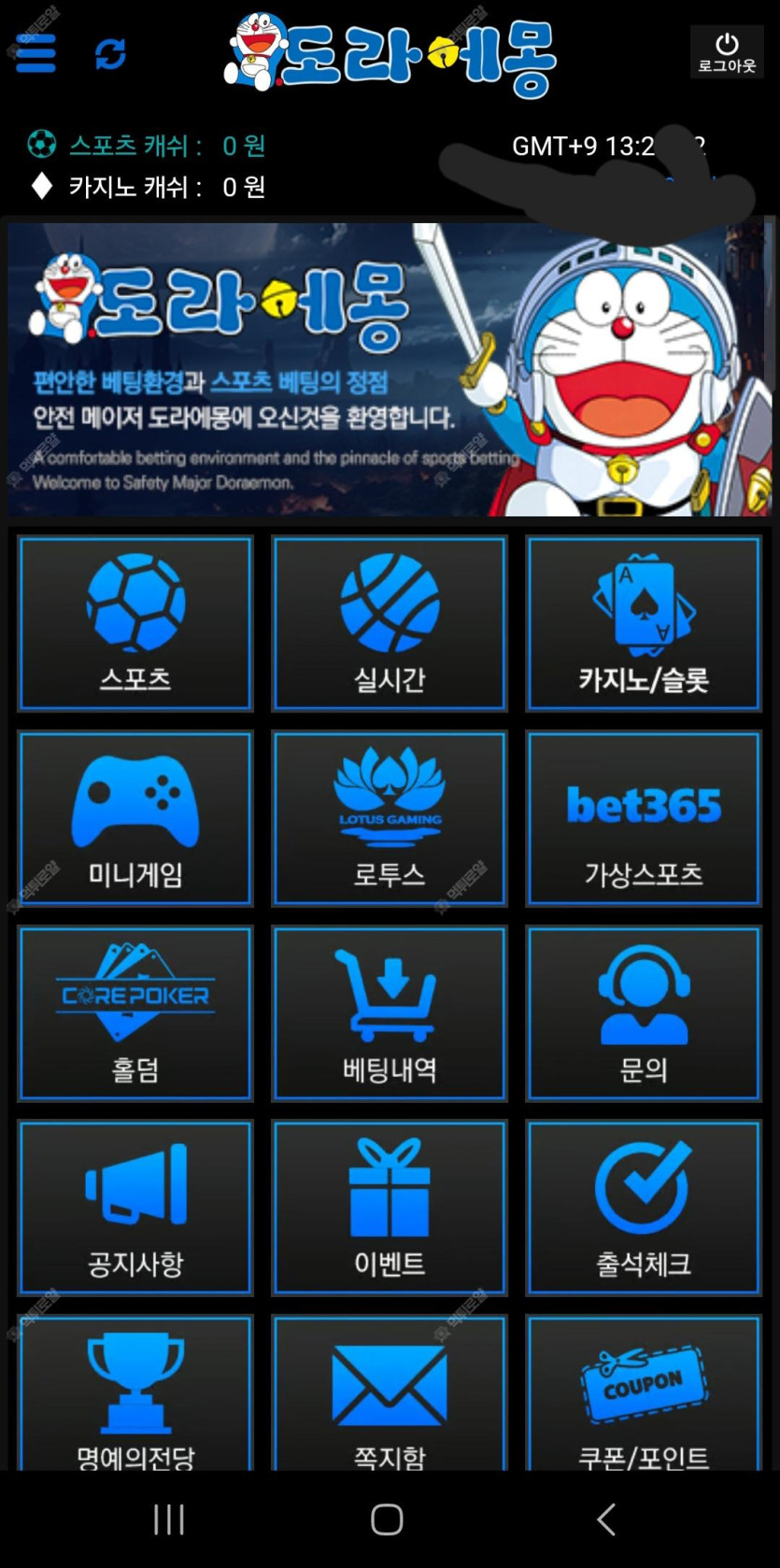
Task: Tap the system home button
Action: [x=387, y=1519]
